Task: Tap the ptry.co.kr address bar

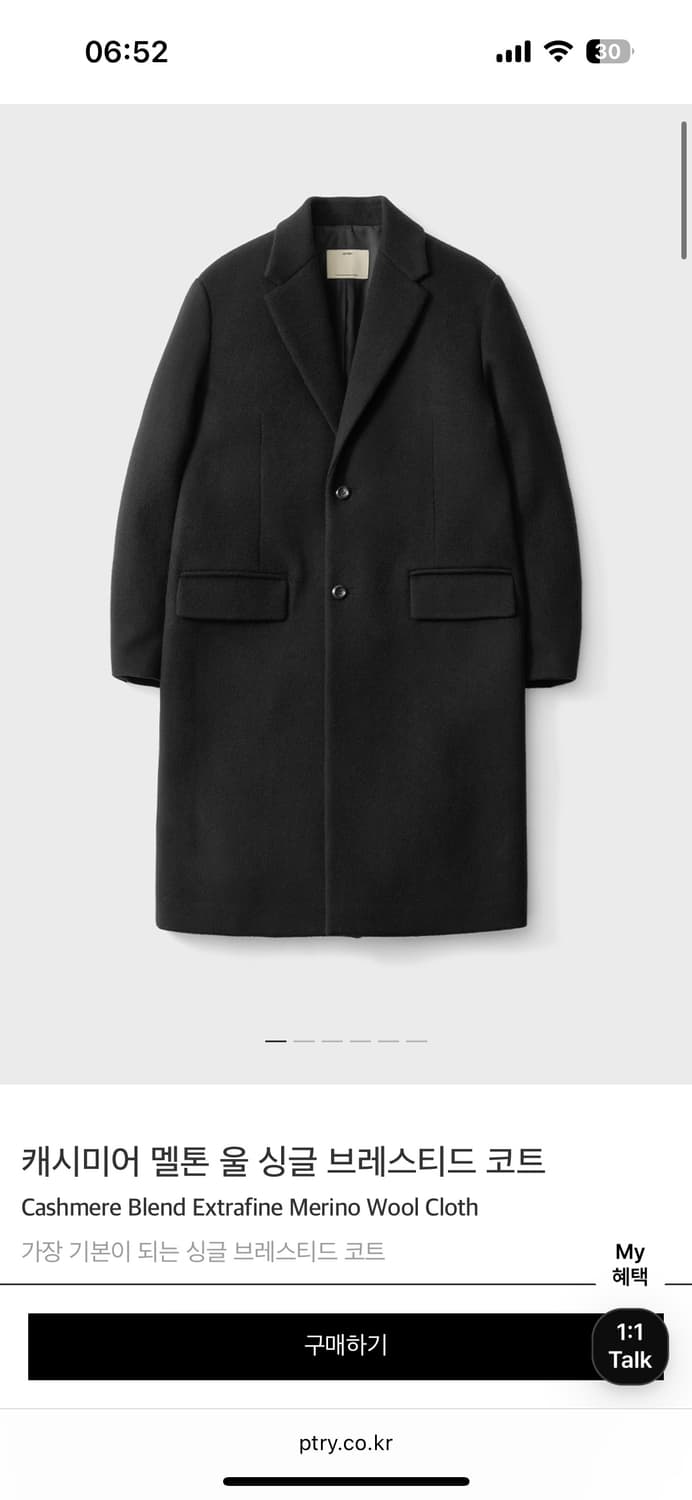Action: pyautogui.click(x=346, y=1443)
